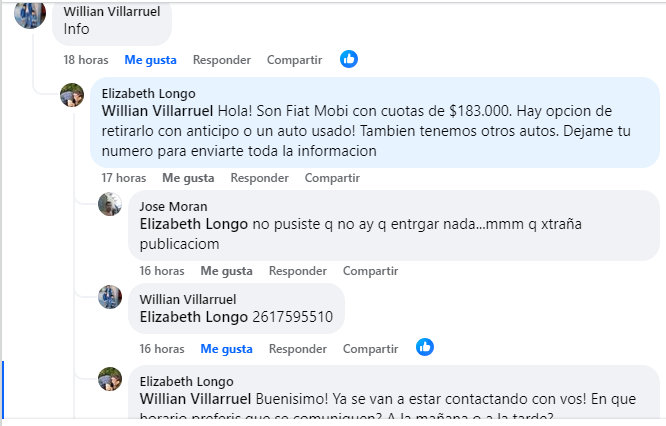Like Willian Villarruel's "Info" comment
The height and width of the screenshot is (426, 666).
click(x=150, y=60)
